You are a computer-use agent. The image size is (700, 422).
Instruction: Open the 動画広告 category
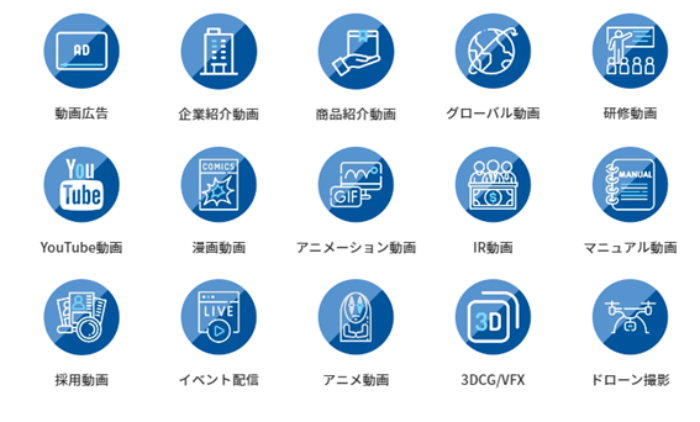point(82,51)
